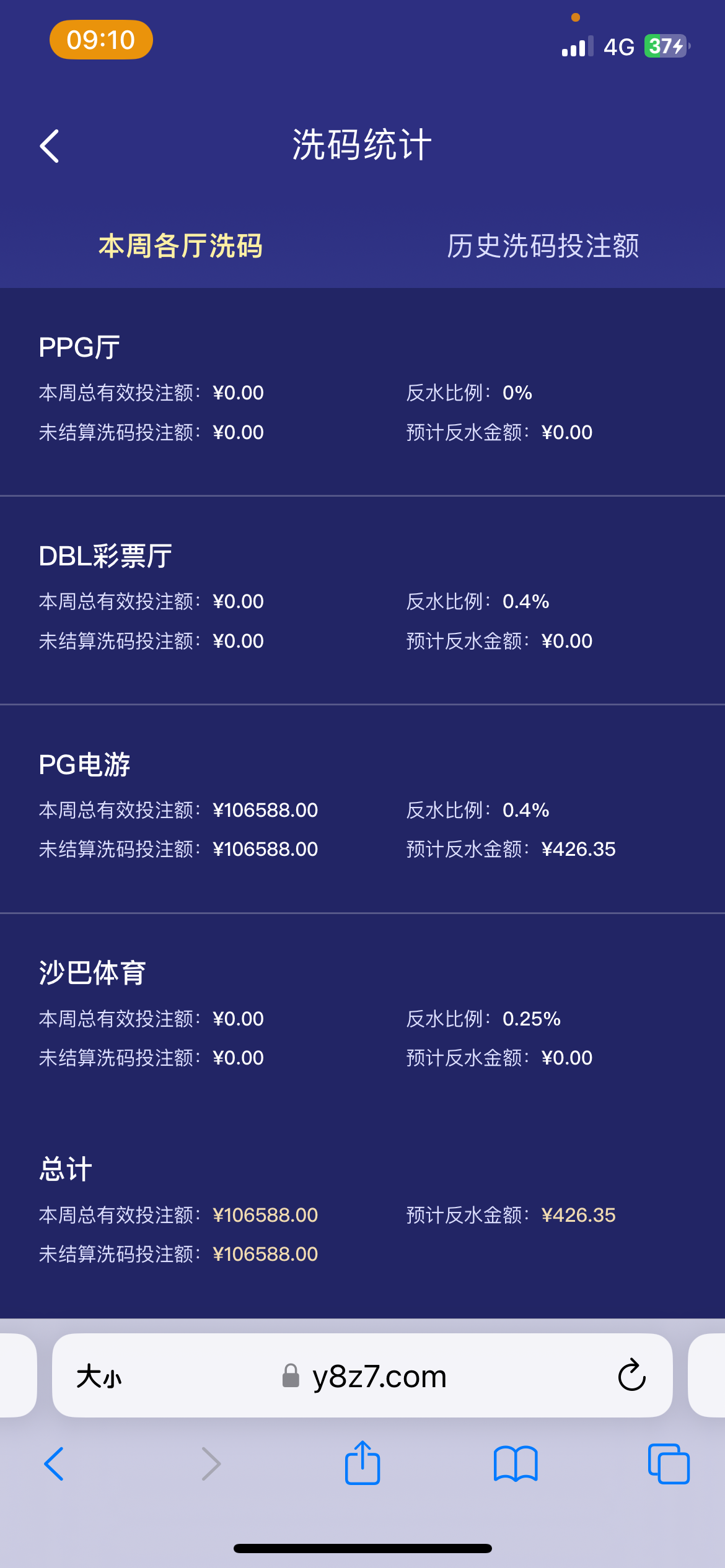Switch to 历史洗码投注额 tab
The image size is (725, 1568).
point(543,246)
